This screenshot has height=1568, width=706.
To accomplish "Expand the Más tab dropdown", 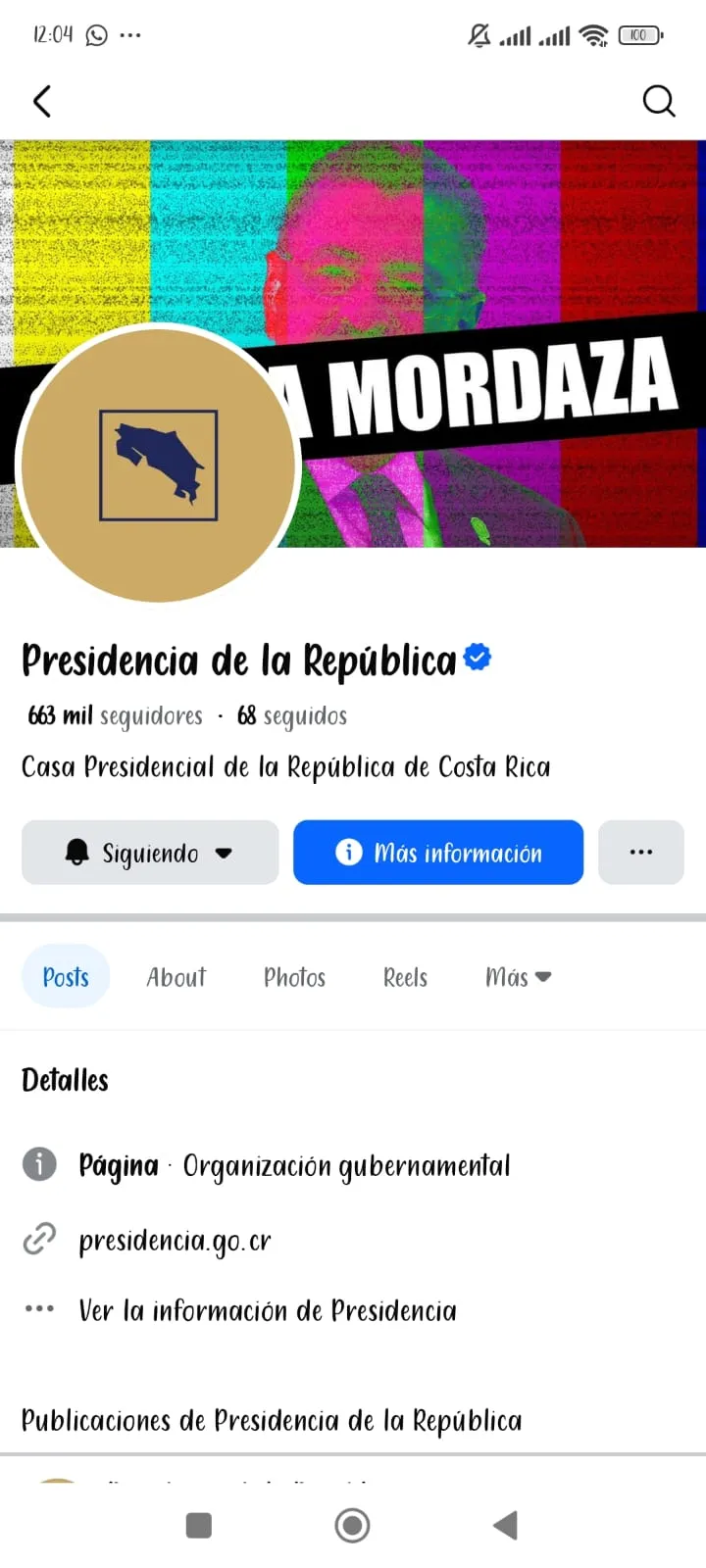I will (518, 977).
